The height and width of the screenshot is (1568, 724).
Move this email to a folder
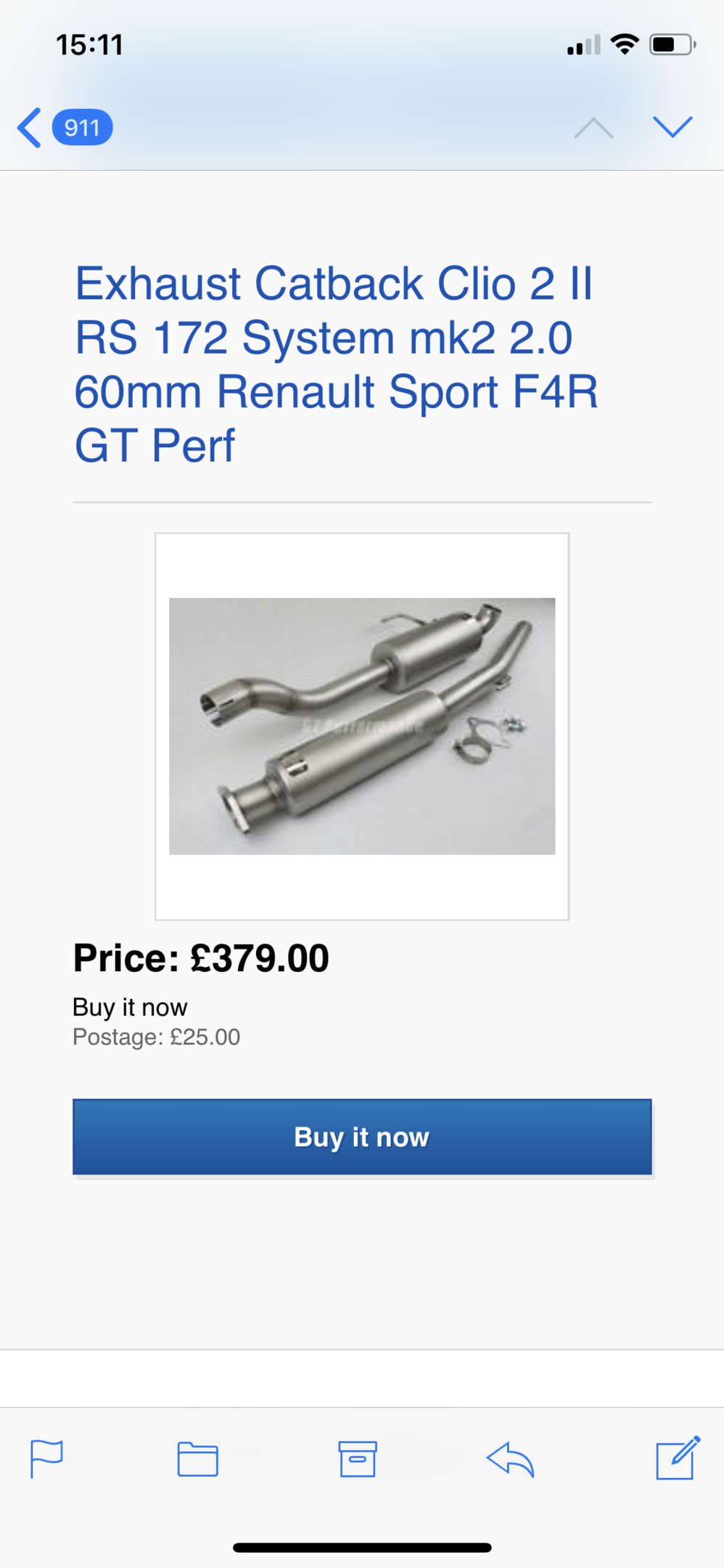coord(198,1459)
